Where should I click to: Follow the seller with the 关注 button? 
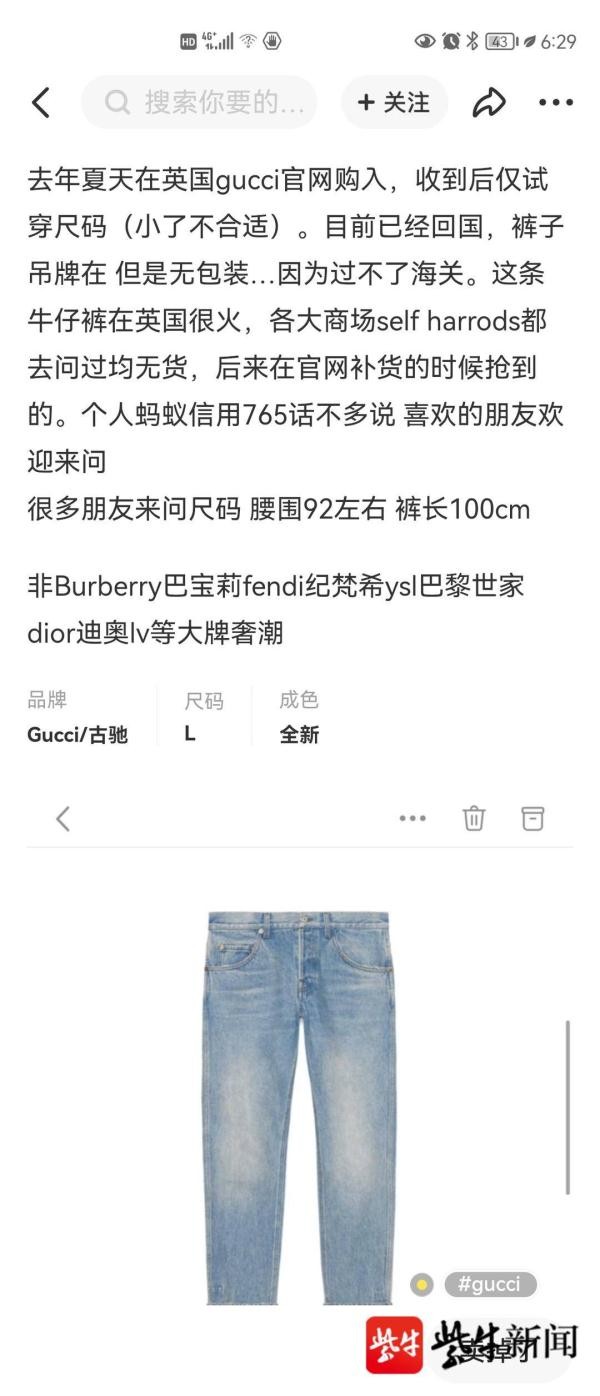point(394,102)
